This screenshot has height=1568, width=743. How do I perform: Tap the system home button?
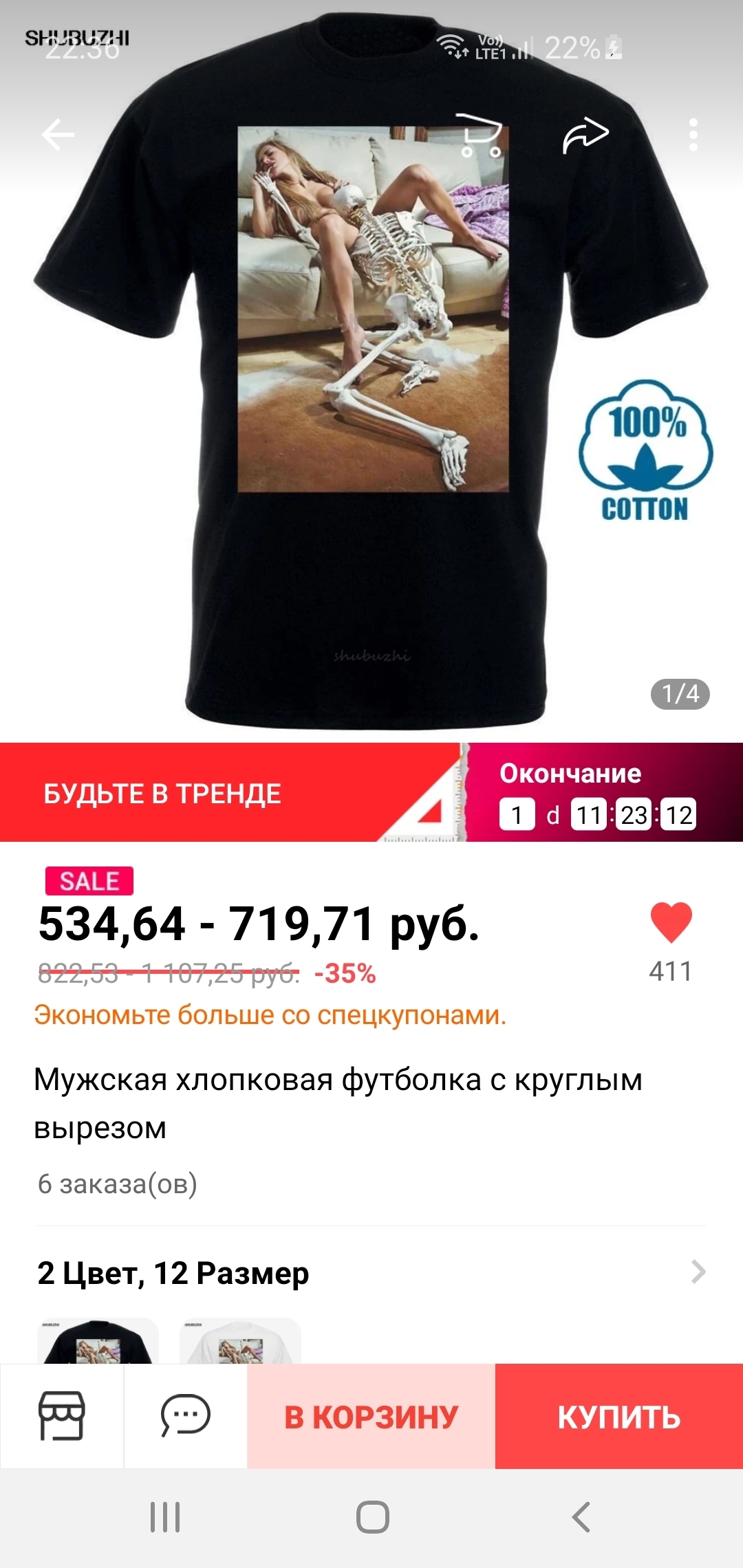pos(372,1516)
